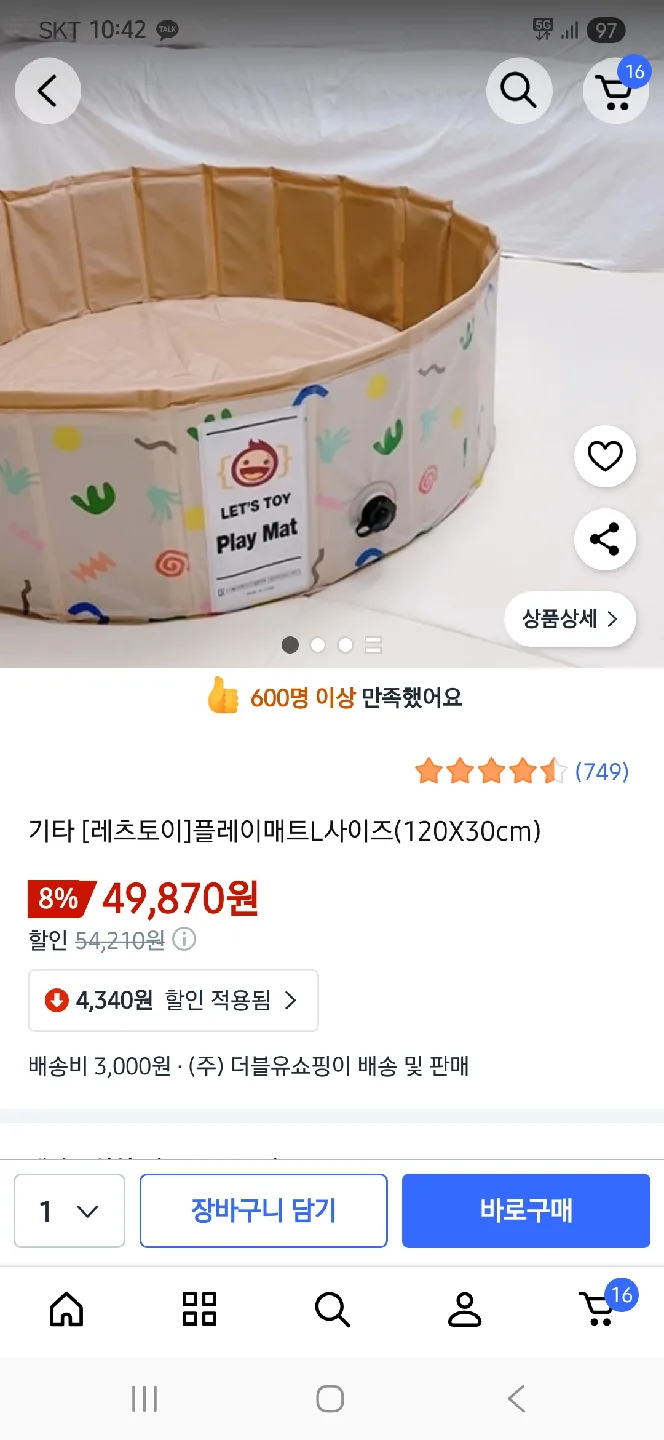Screen dimensions: 664x1440
Task: Show info about the 54,210원 original price
Action: [x=185, y=940]
